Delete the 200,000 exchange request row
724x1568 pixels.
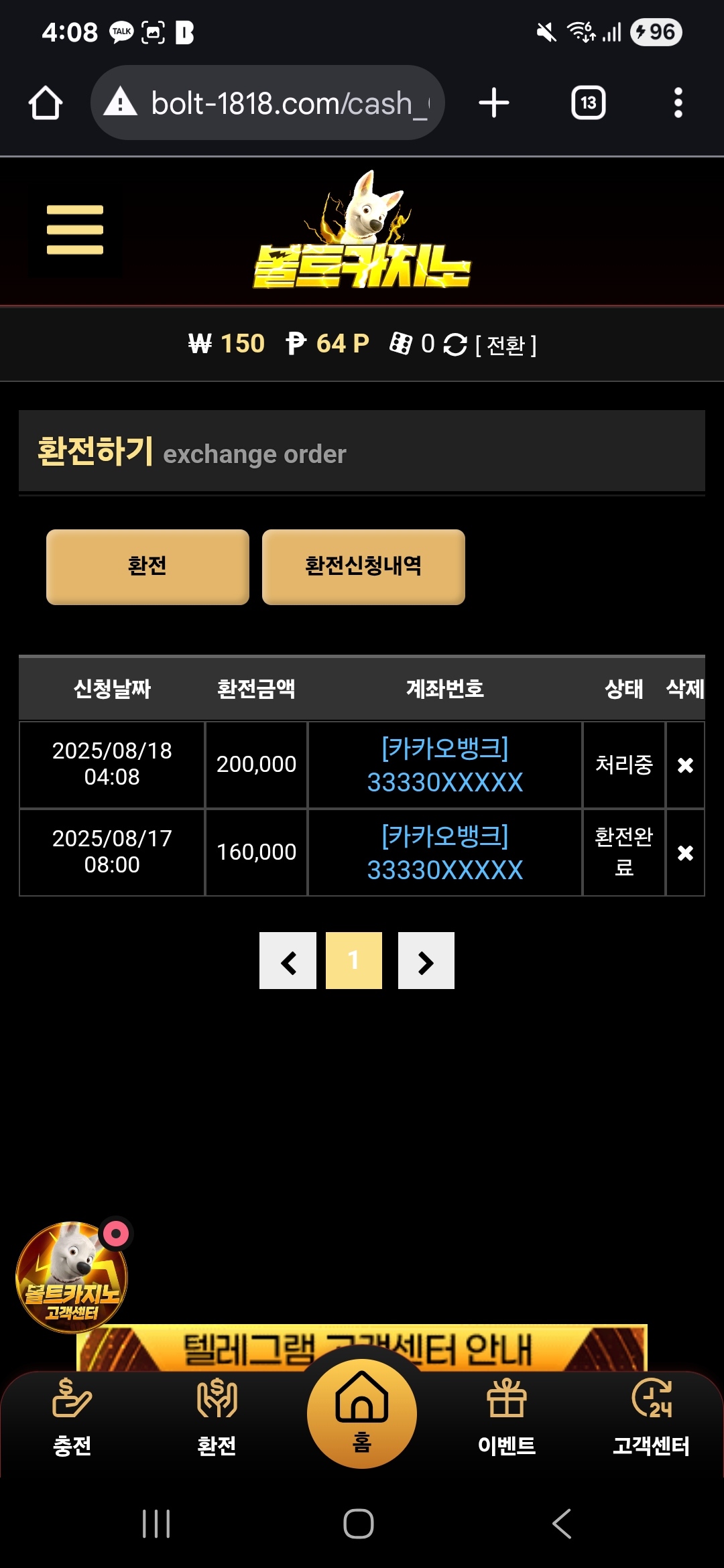[x=685, y=765]
